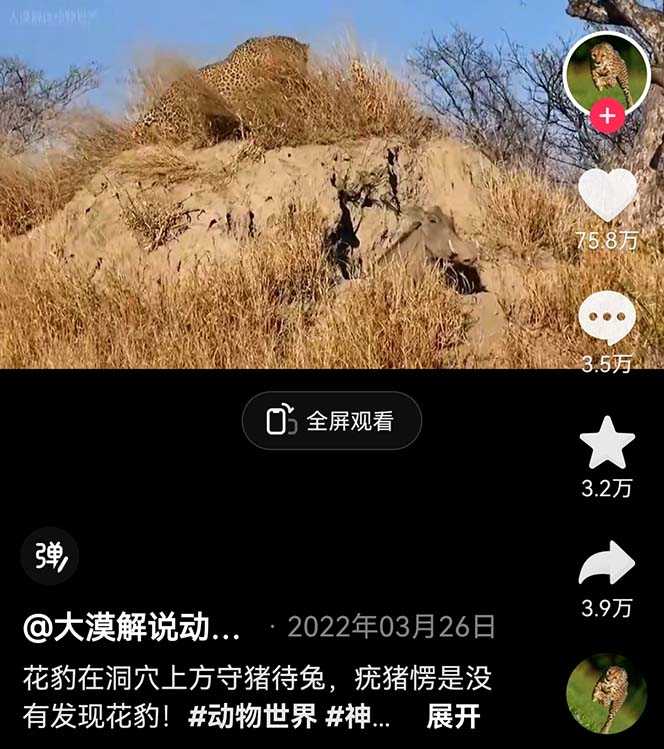Follow the creator with the red plus
This screenshot has height=749, width=664.
607,116
